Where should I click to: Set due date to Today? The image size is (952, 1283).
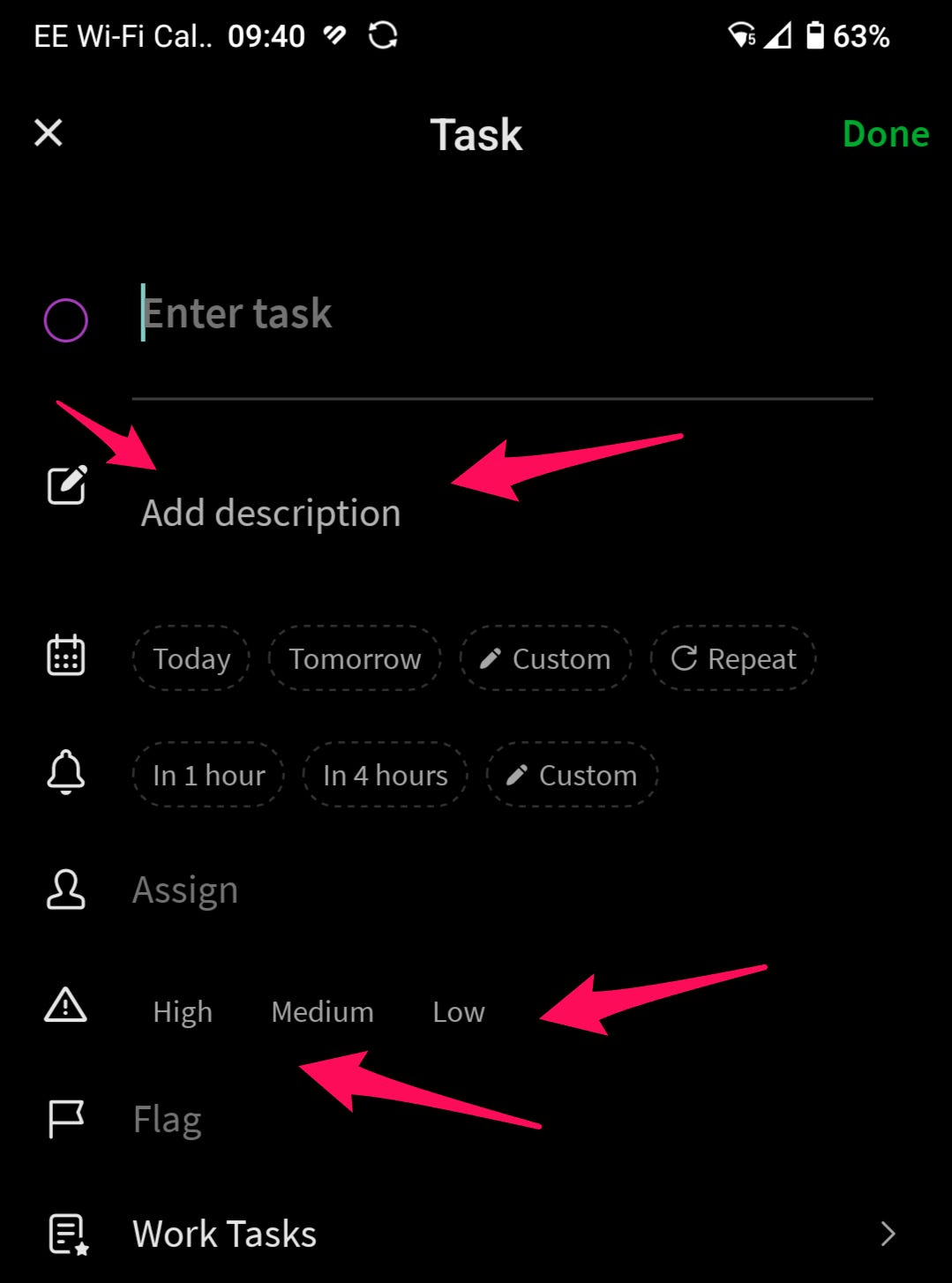(191, 658)
